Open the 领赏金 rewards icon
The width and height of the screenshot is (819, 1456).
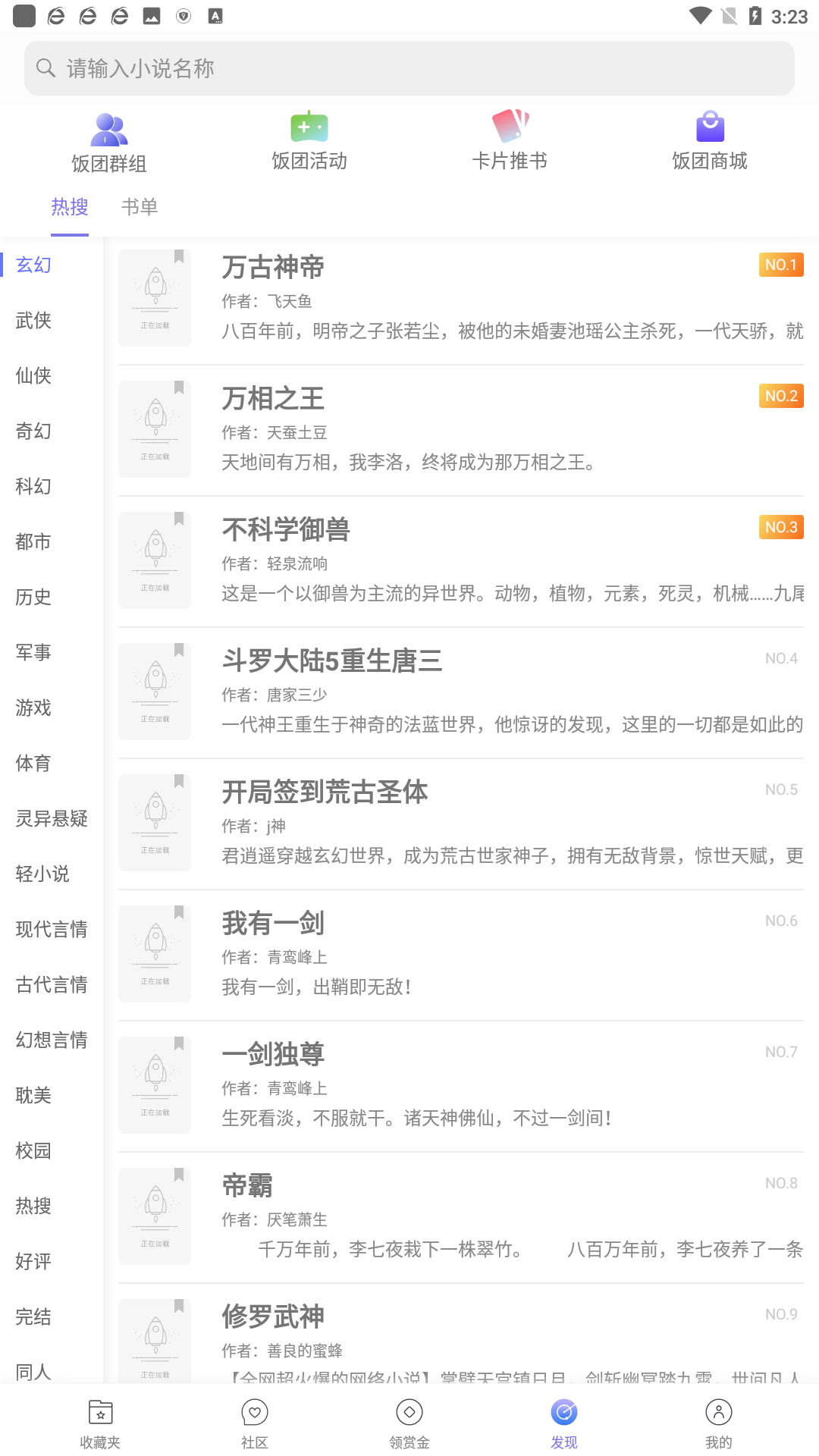click(409, 1413)
